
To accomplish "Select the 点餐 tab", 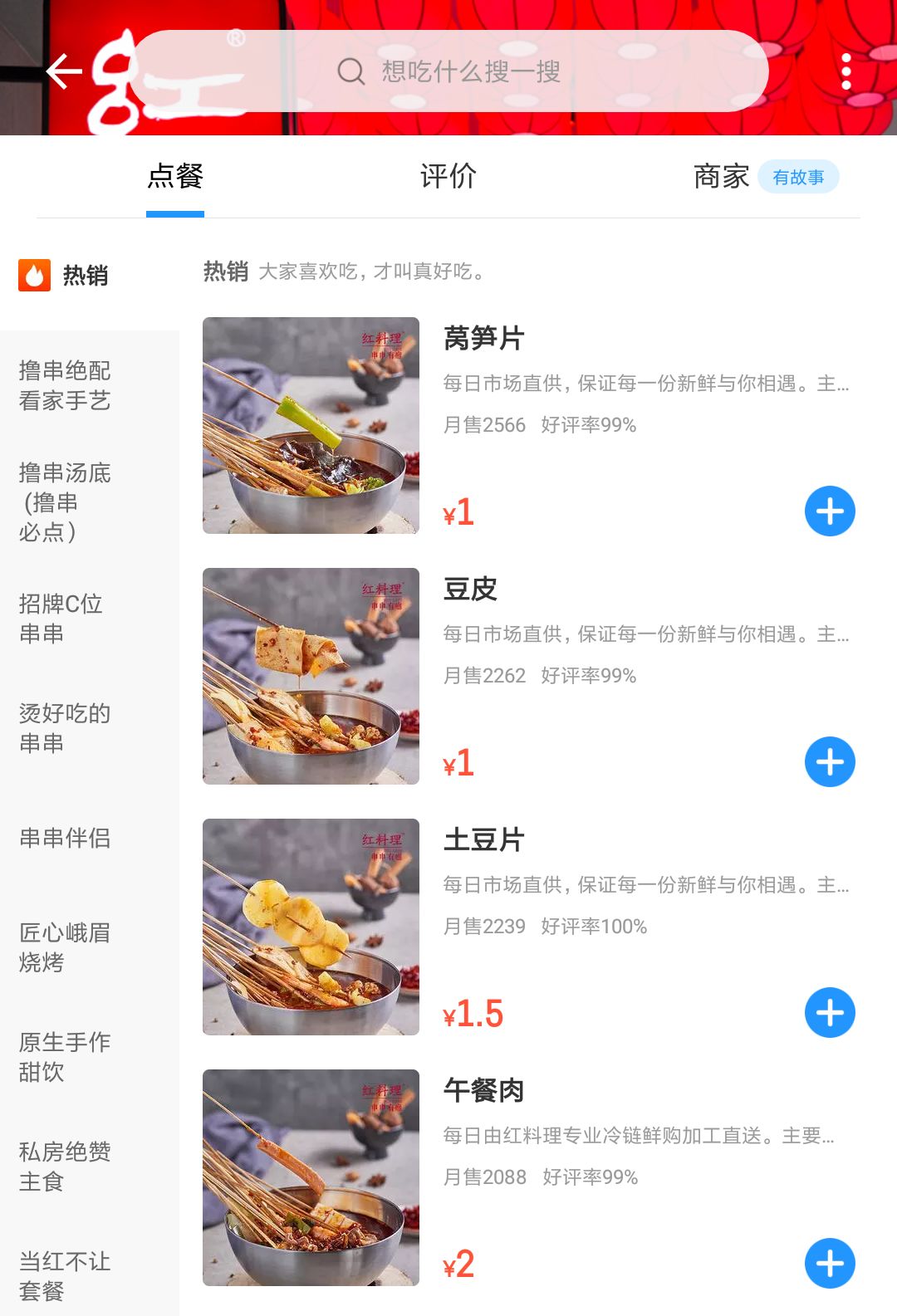I will pos(175,176).
